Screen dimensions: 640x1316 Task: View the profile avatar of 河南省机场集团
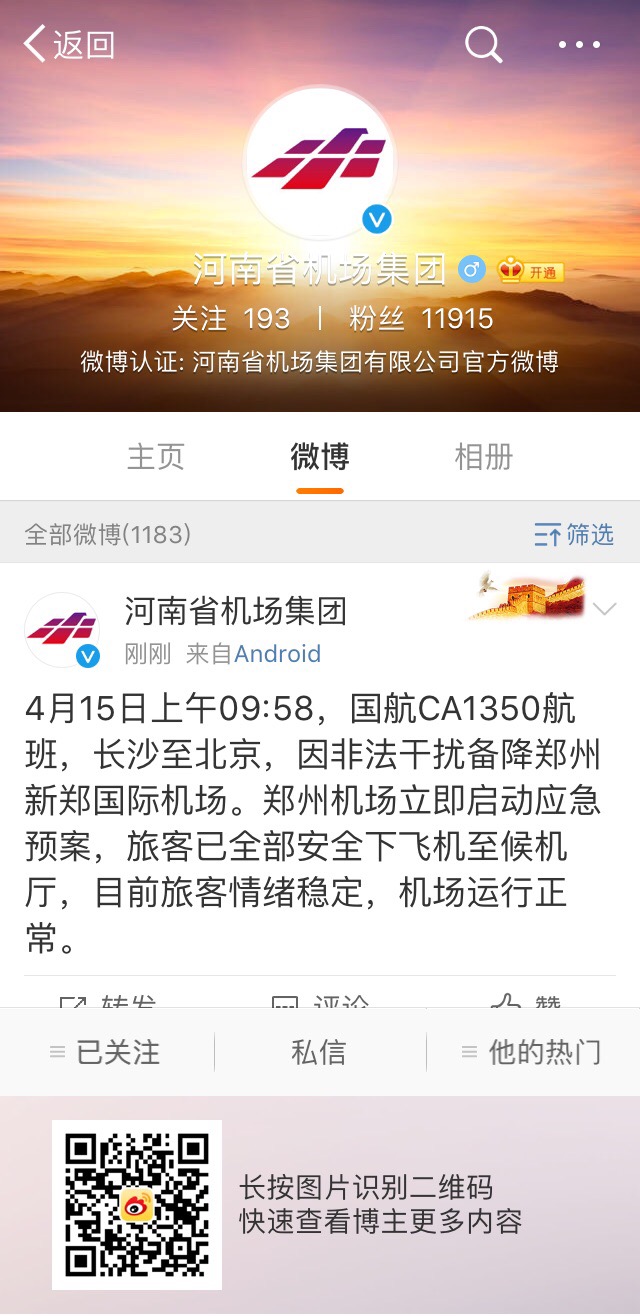tap(319, 161)
